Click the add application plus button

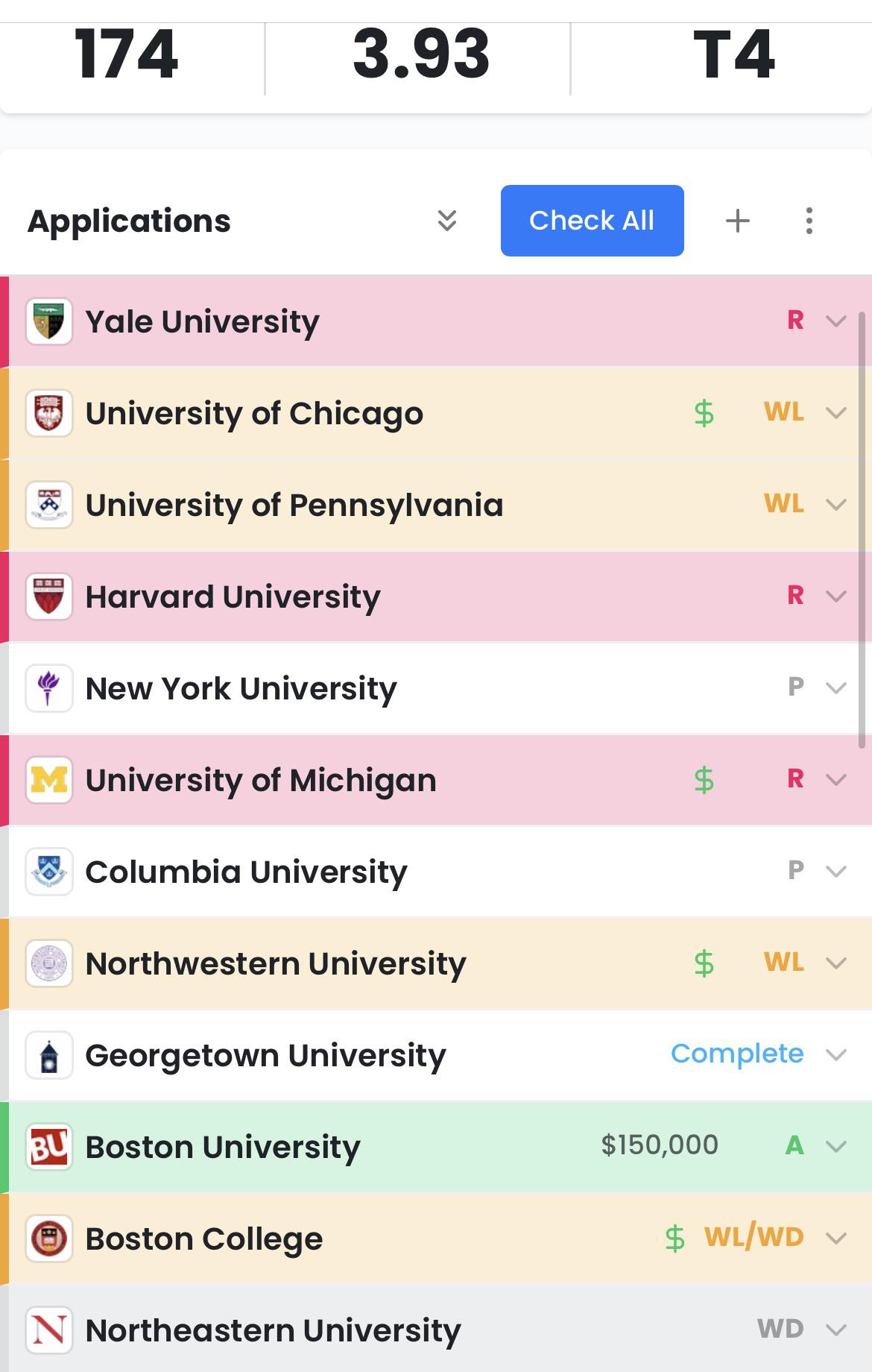pos(736,220)
